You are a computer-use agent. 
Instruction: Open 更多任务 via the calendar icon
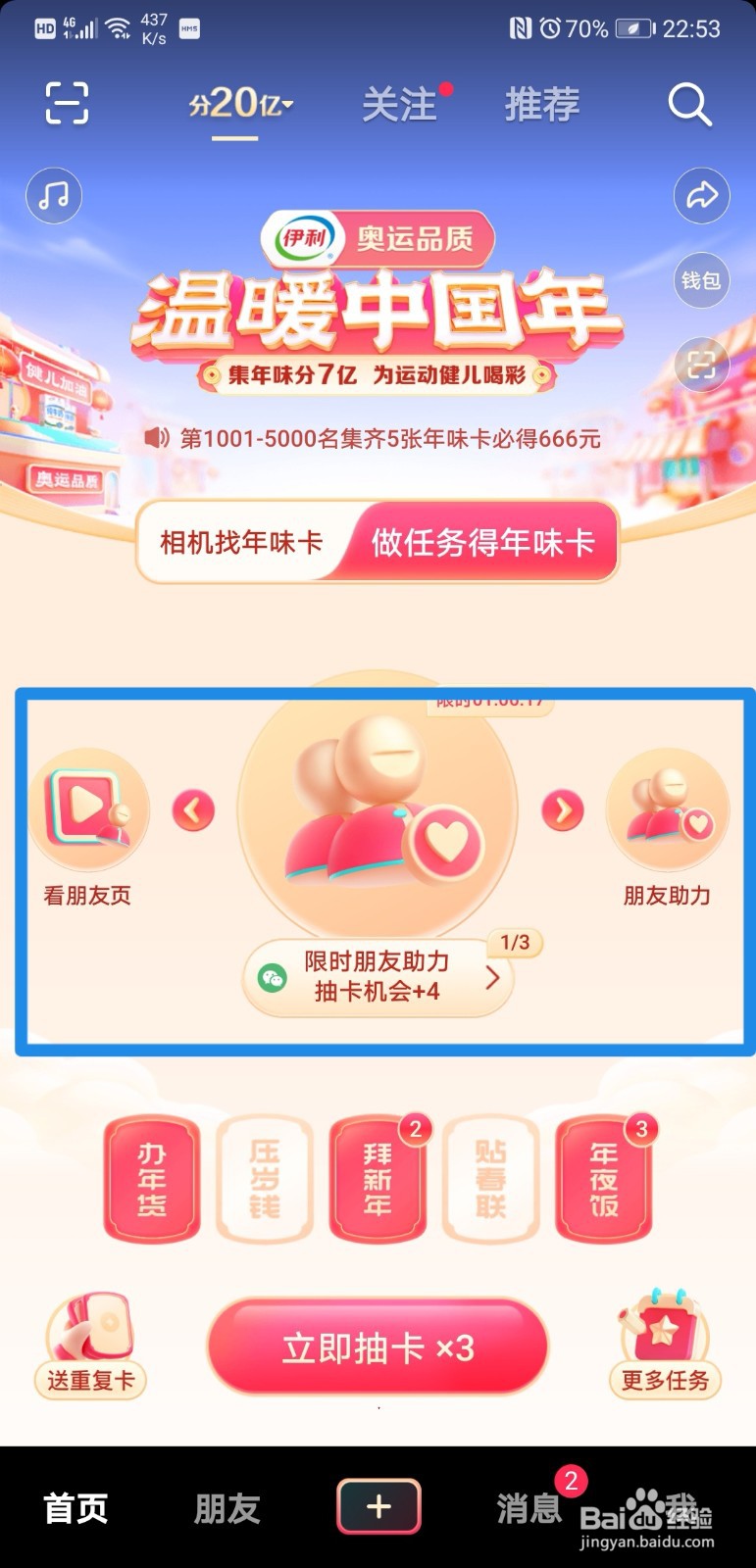point(663,1331)
